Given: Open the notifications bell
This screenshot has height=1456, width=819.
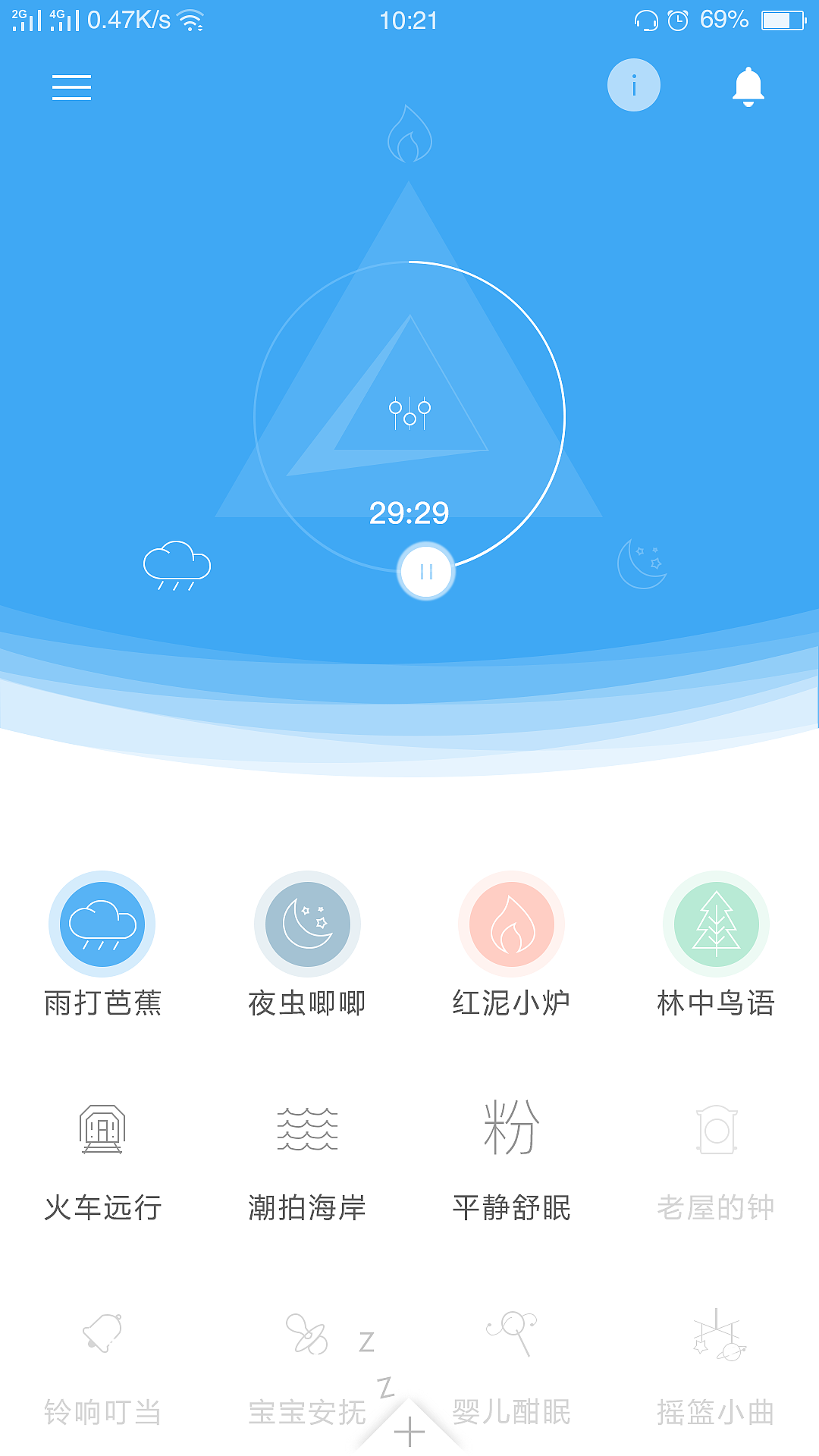Looking at the screenshot, I should point(747,86).
